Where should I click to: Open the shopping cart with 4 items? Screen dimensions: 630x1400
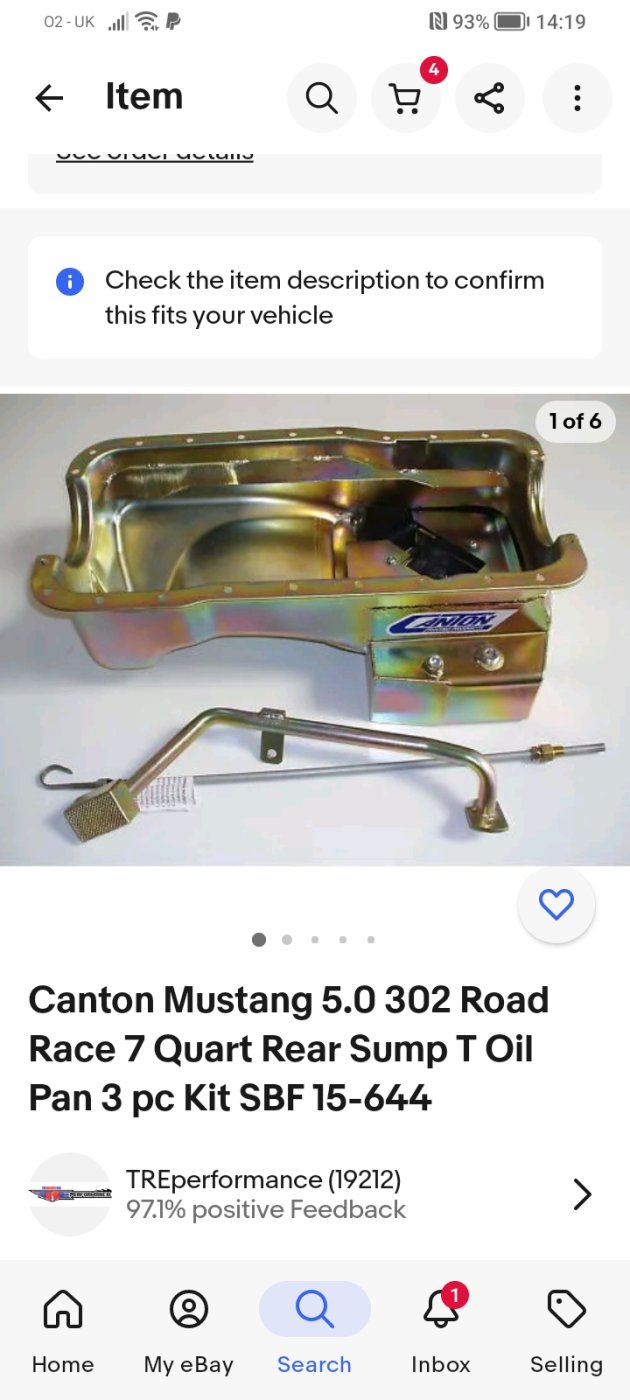tap(406, 98)
